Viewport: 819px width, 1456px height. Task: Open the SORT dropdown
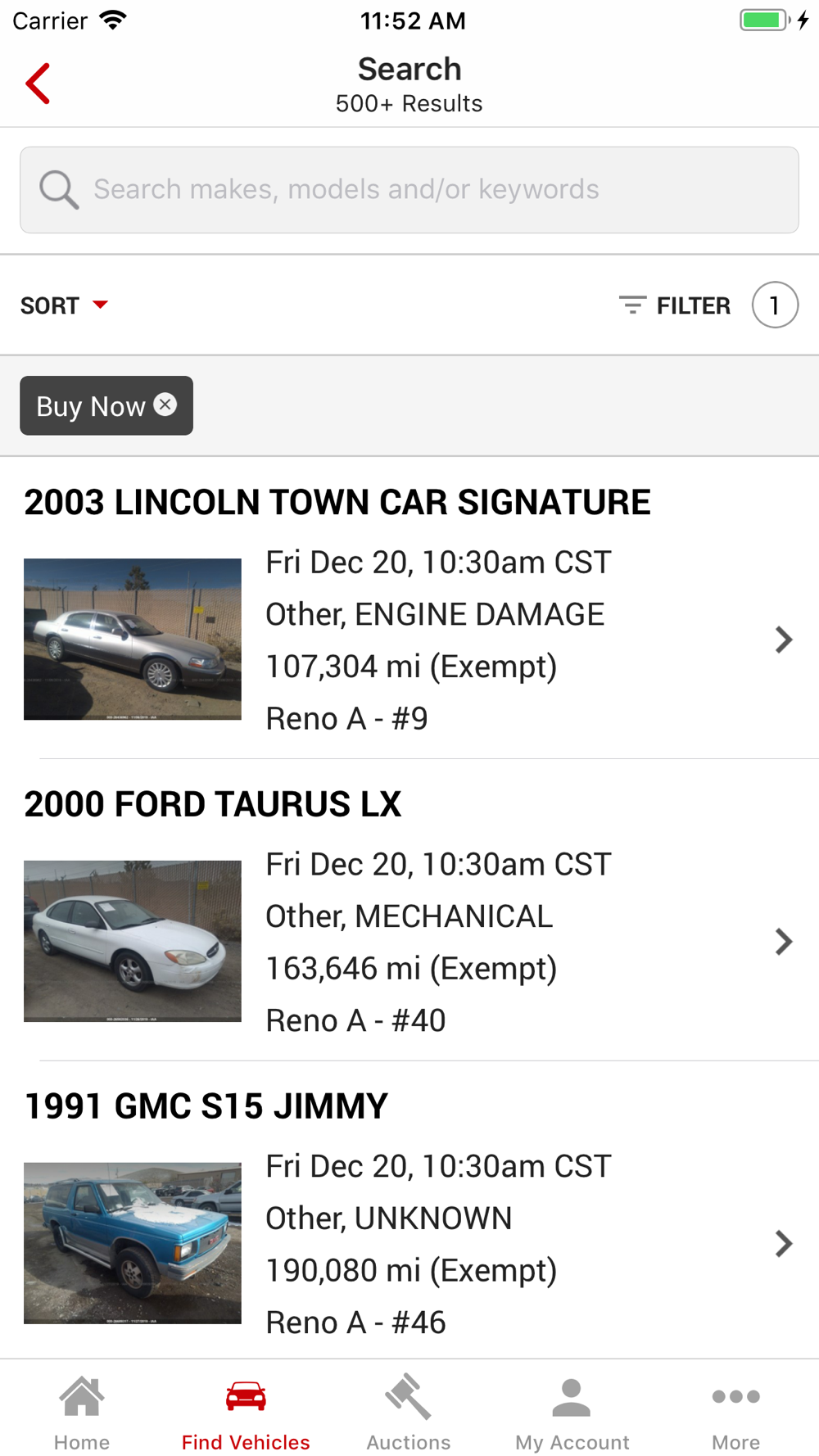64,305
